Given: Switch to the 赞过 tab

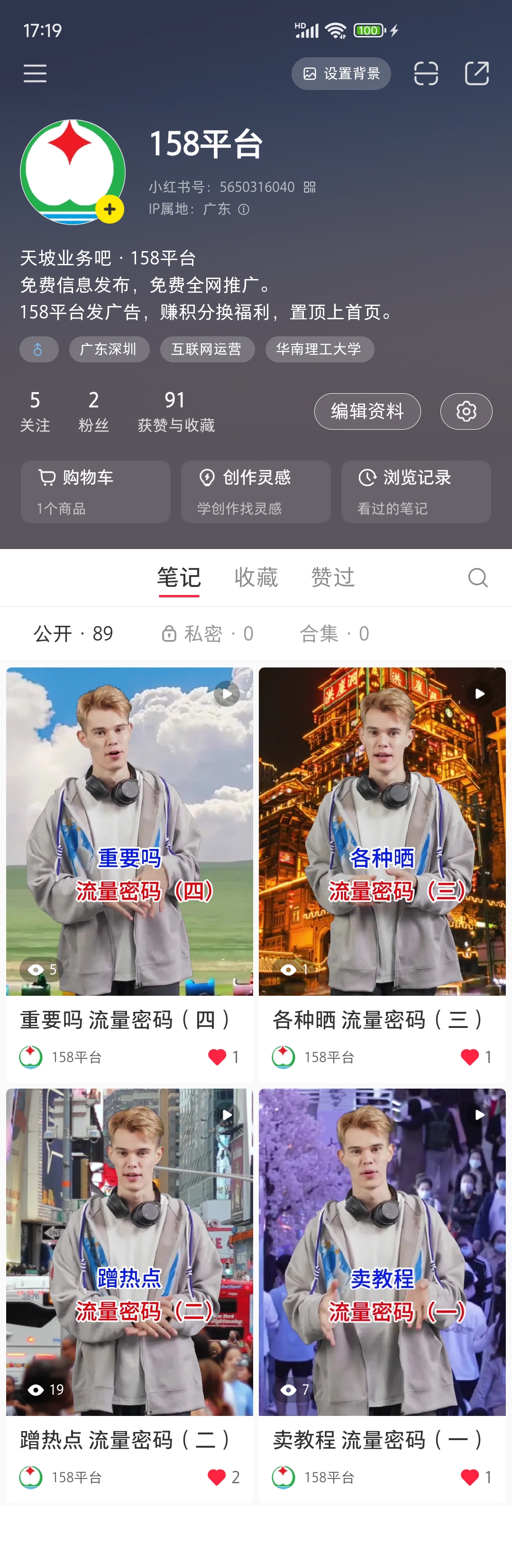Looking at the screenshot, I should pyautogui.click(x=332, y=577).
